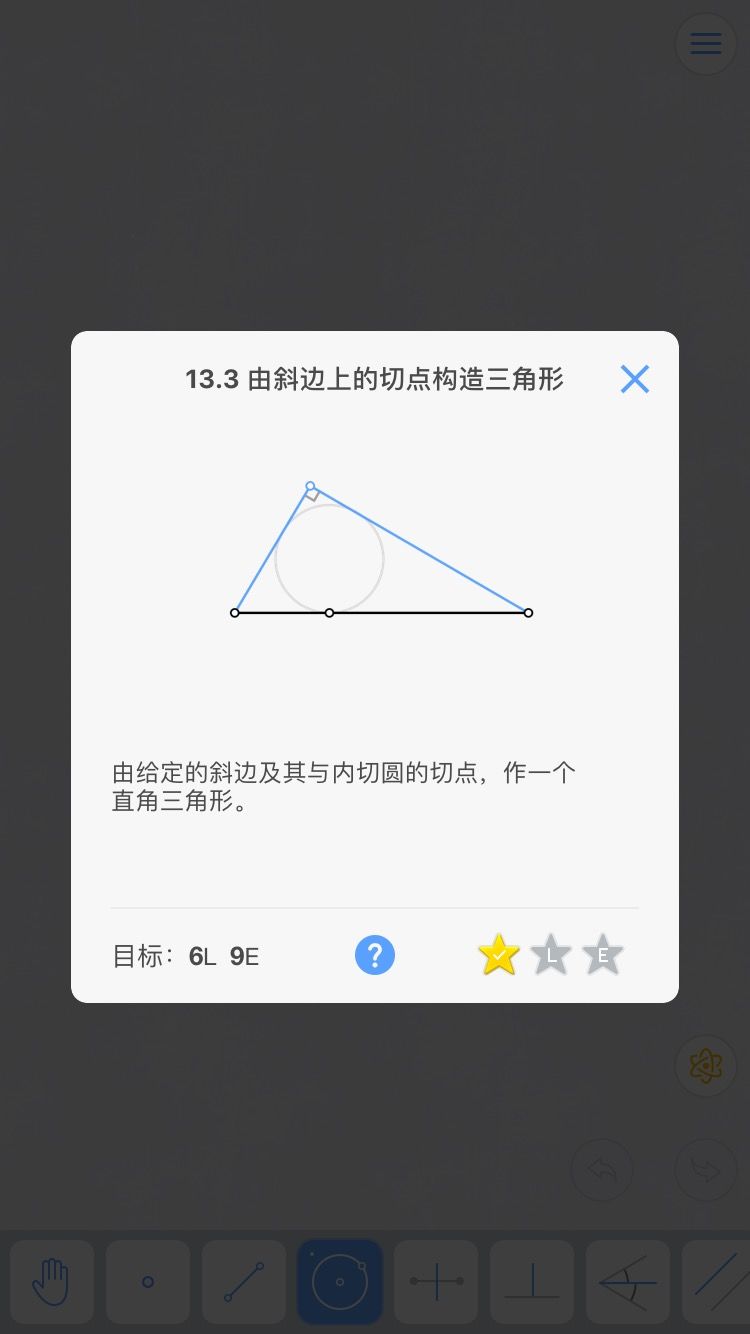The width and height of the screenshot is (750, 1334).
Task: Click the grey L star goal
Action: [550, 955]
